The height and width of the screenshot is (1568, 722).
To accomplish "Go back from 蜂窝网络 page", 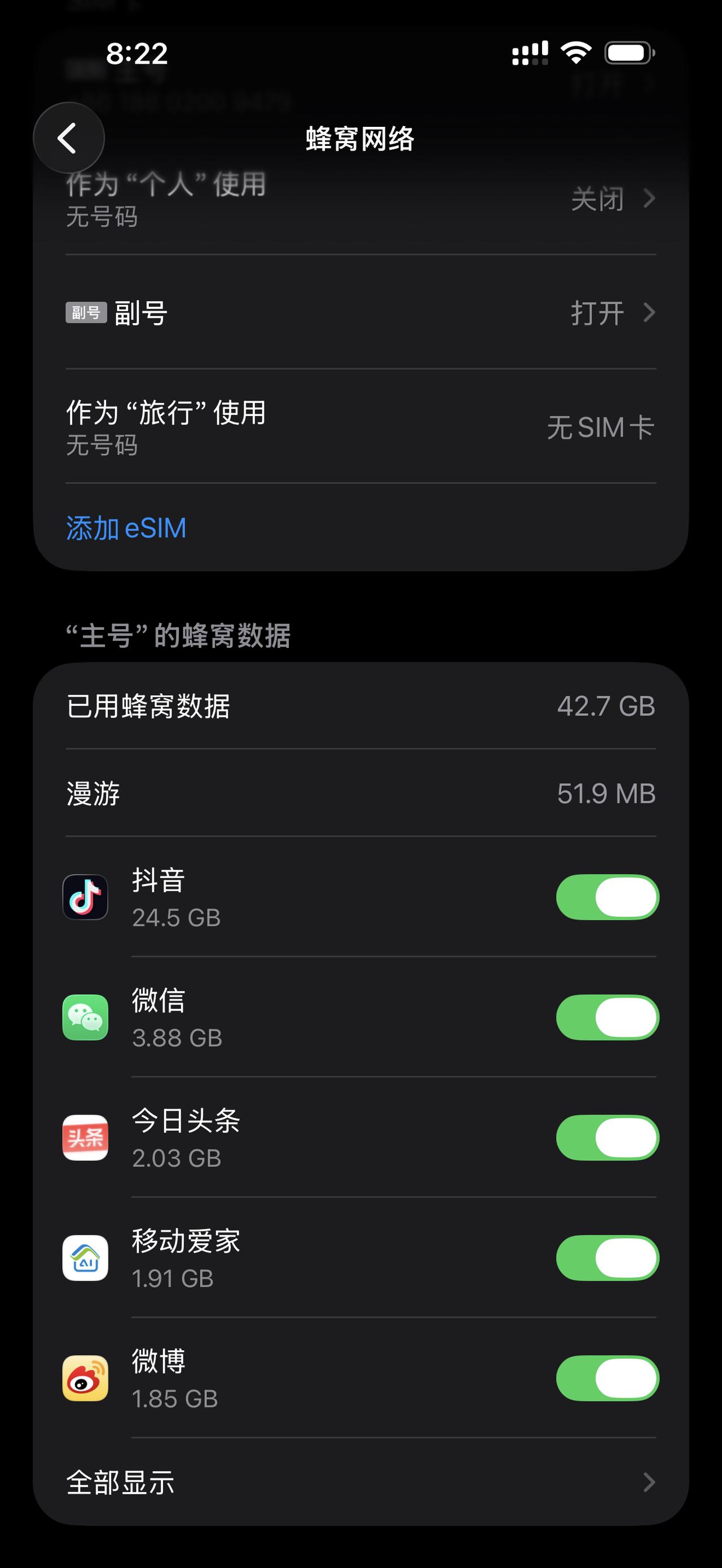I will pos(69,138).
